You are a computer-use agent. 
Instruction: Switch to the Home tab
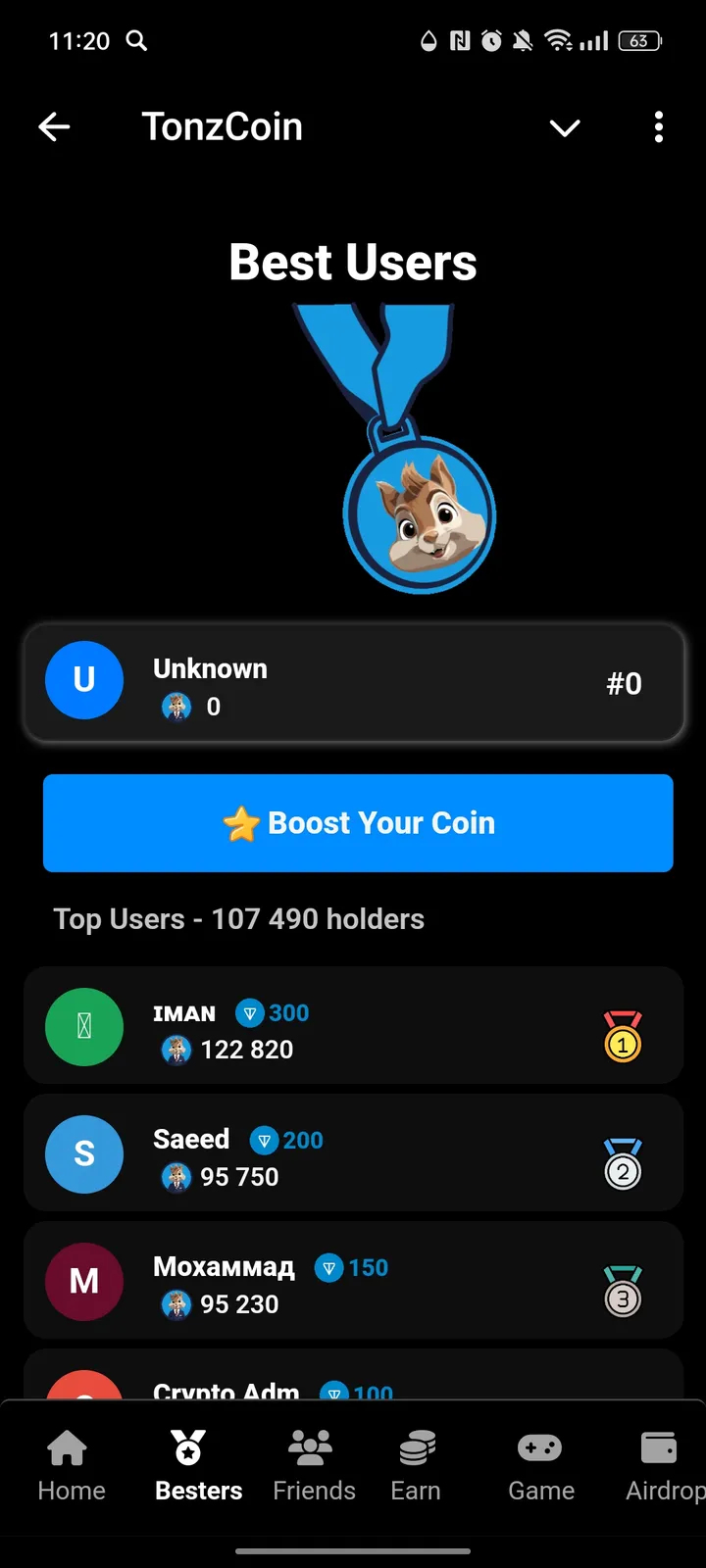(x=70, y=1464)
